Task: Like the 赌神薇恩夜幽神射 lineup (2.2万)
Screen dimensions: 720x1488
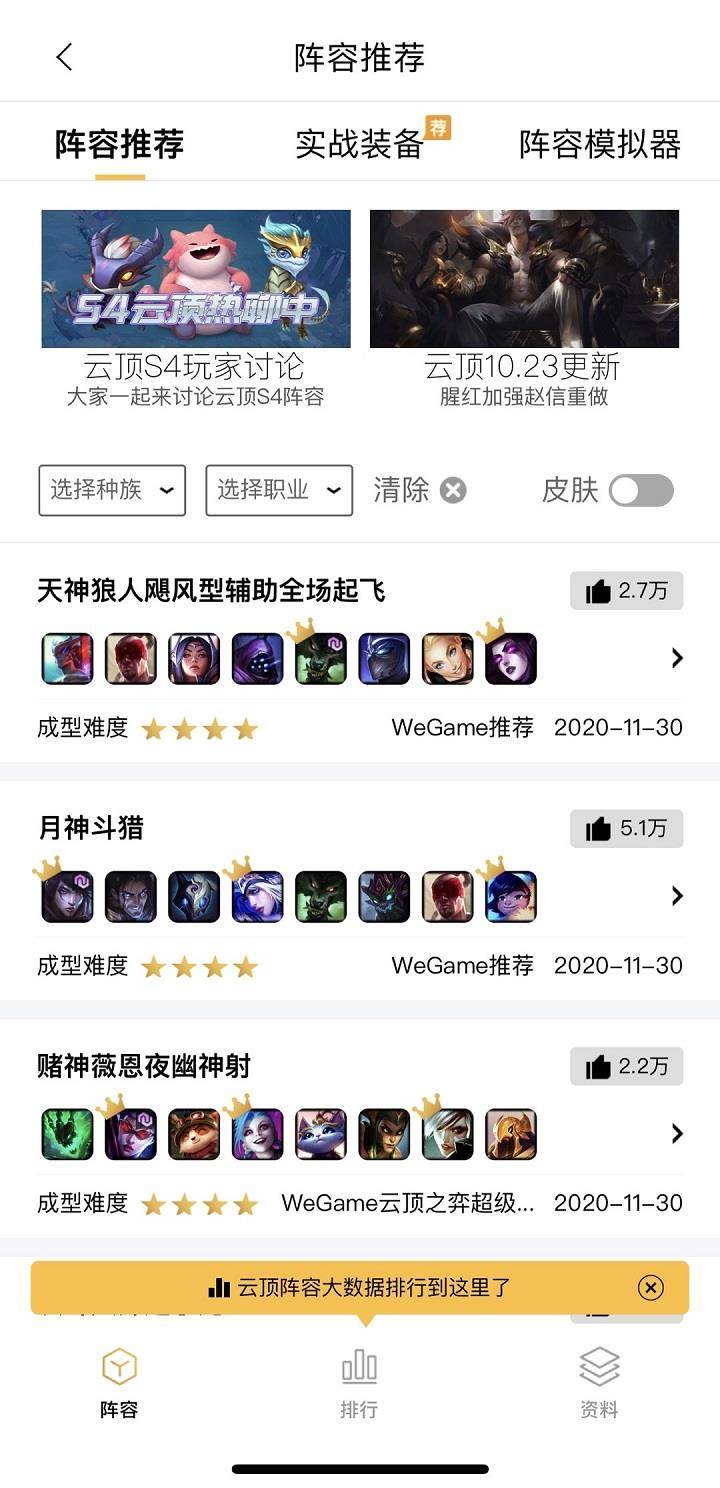Action: pyautogui.click(x=626, y=1066)
